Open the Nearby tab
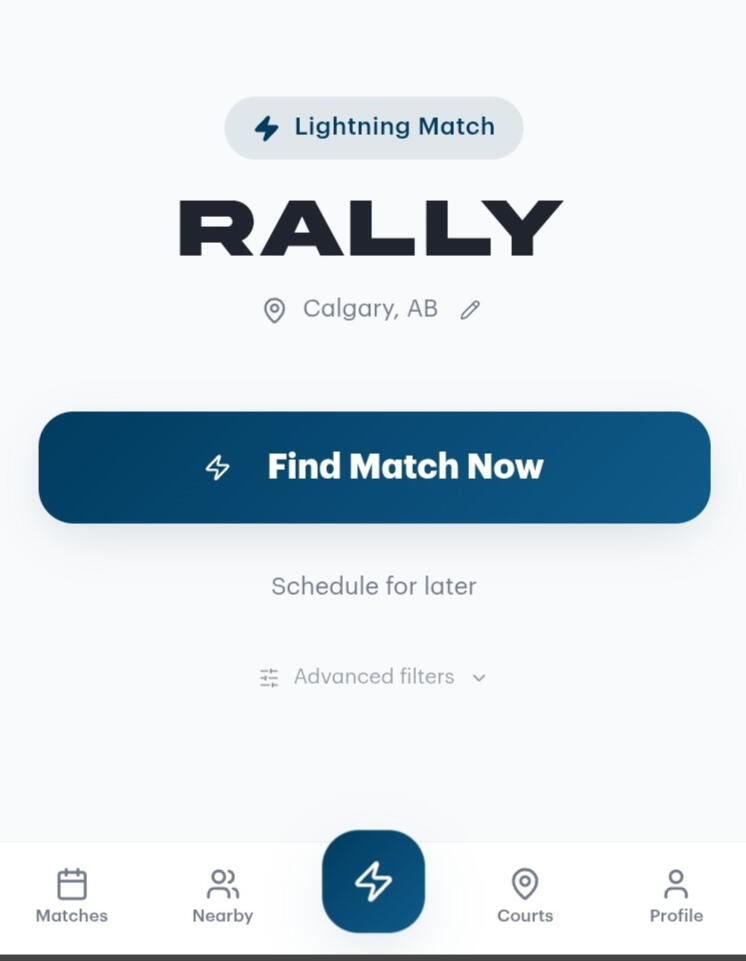746x961 pixels. coord(222,895)
